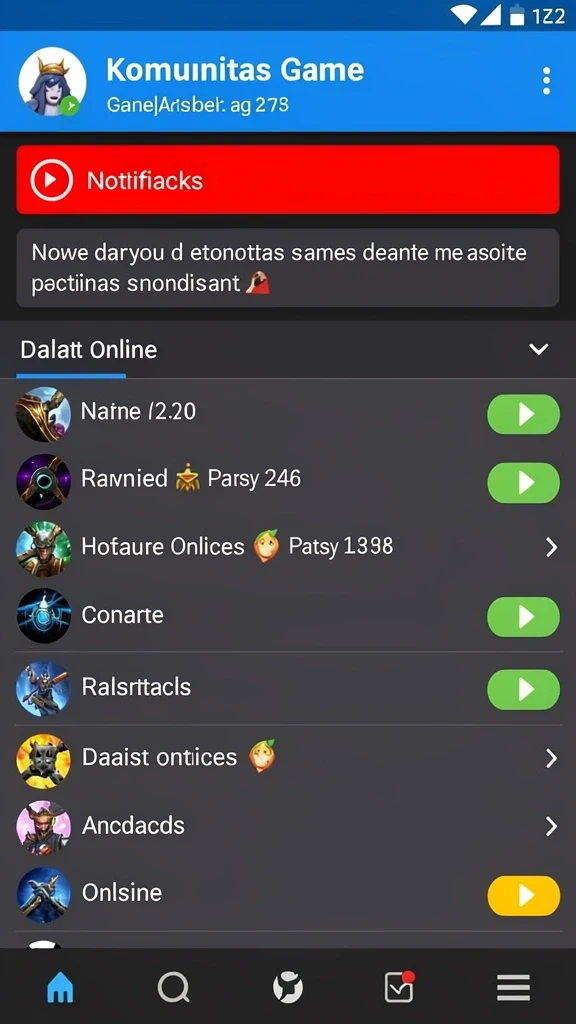The image size is (576, 1024).
Task: Open the Daaist ontiices row
Action: [x=288, y=758]
